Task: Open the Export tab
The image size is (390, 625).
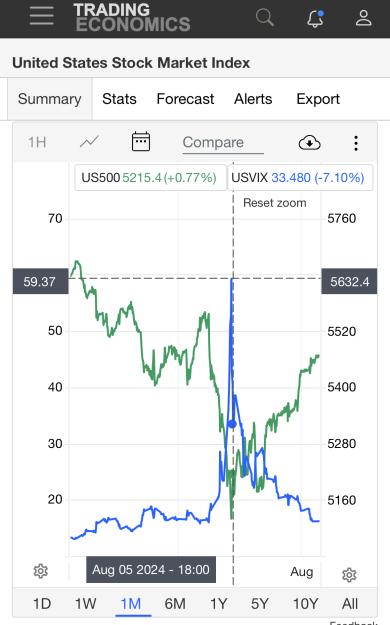Action: click(318, 99)
